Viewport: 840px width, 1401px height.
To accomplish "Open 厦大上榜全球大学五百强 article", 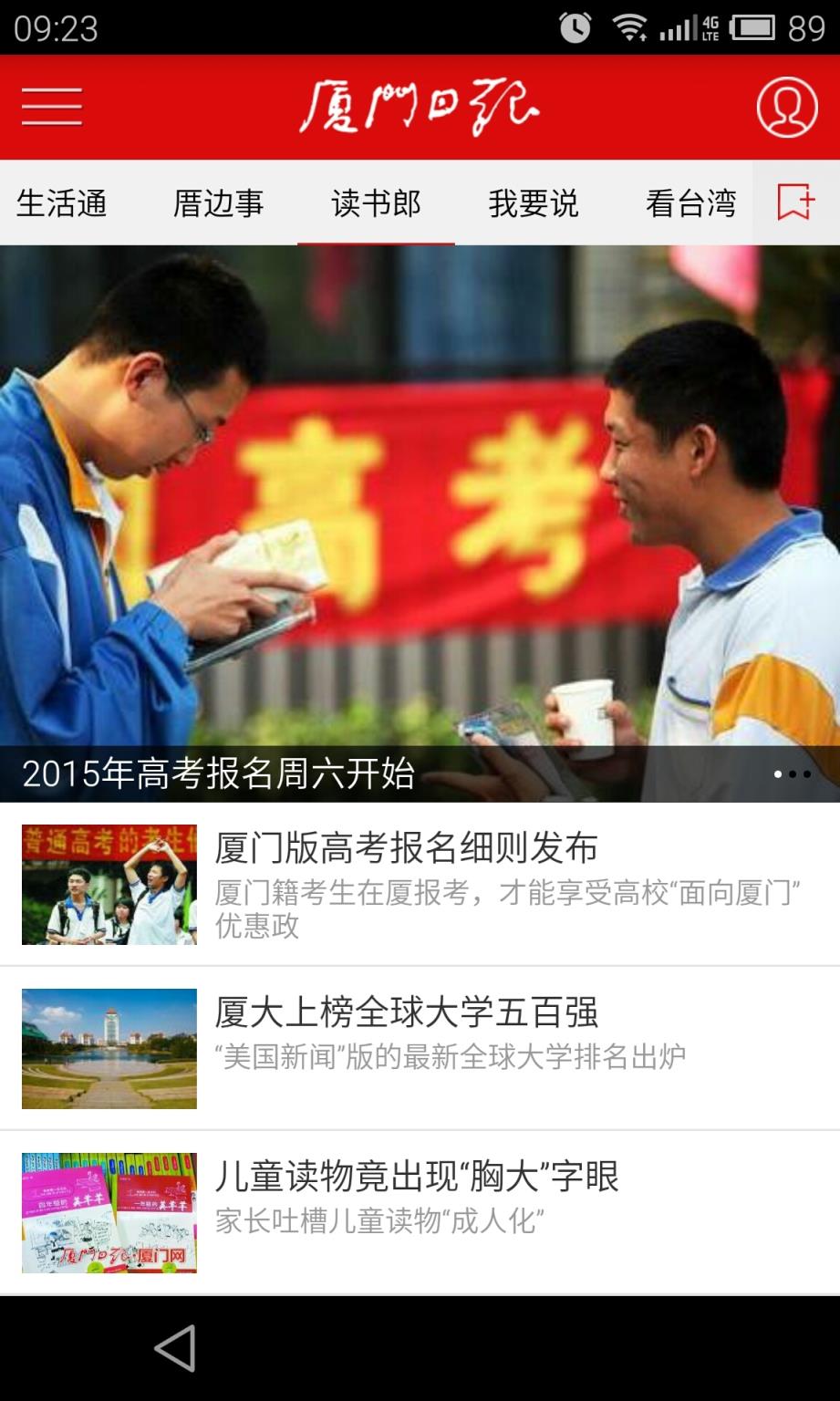I will click(x=420, y=1048).
